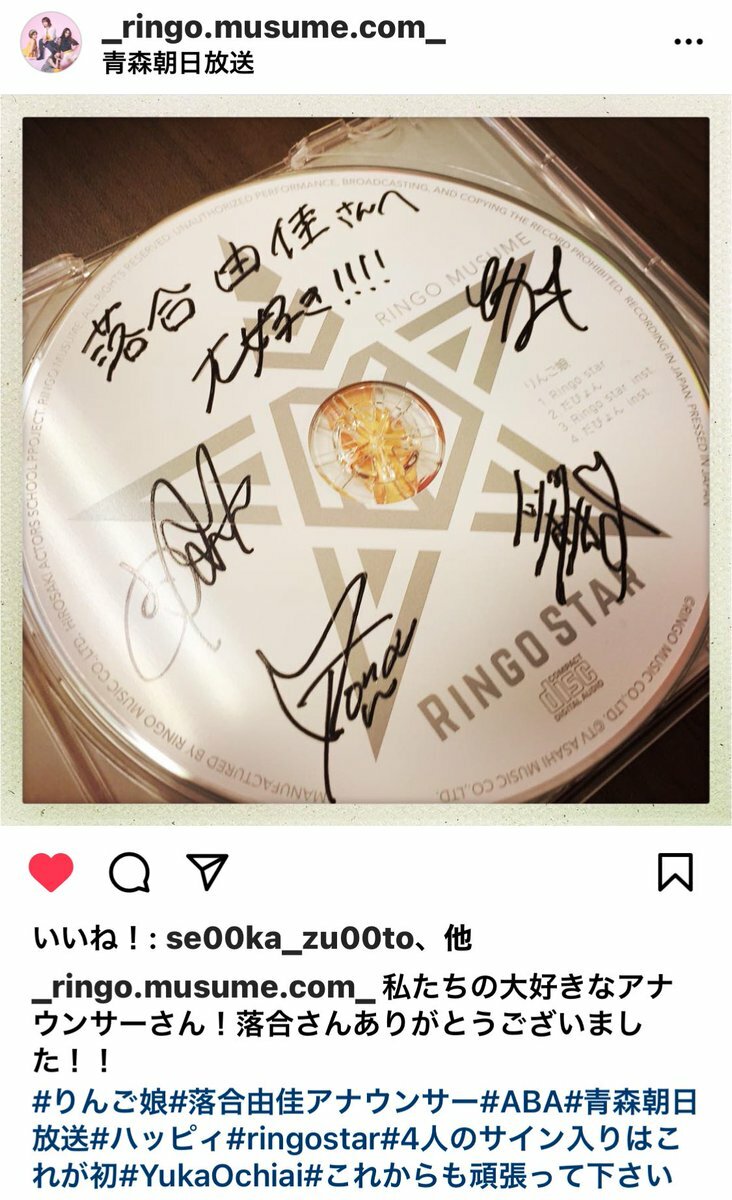Open _ringo.musume.com_ username in the header
The height and width of the screenshot is (1200, 732).
click(x=274, y=30)
